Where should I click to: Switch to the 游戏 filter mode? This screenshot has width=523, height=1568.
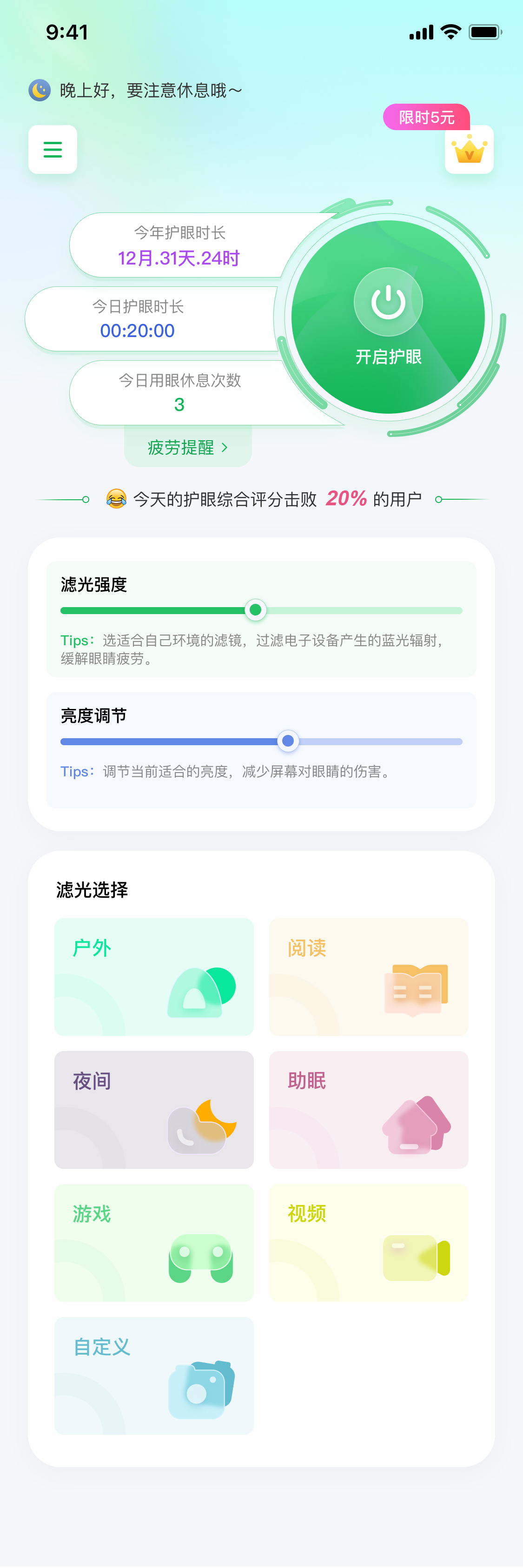[x=154, y=1242]
